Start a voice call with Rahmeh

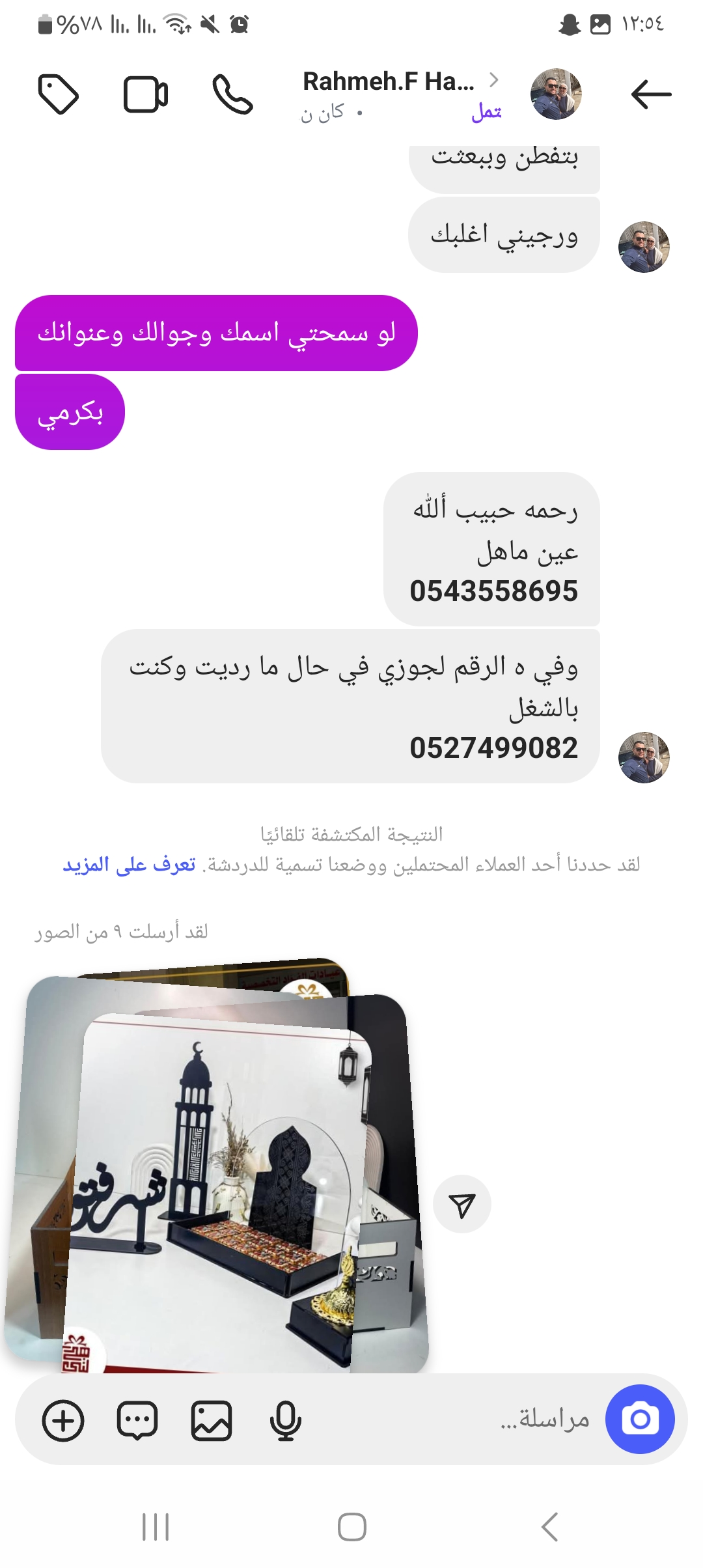pos(232,94)
